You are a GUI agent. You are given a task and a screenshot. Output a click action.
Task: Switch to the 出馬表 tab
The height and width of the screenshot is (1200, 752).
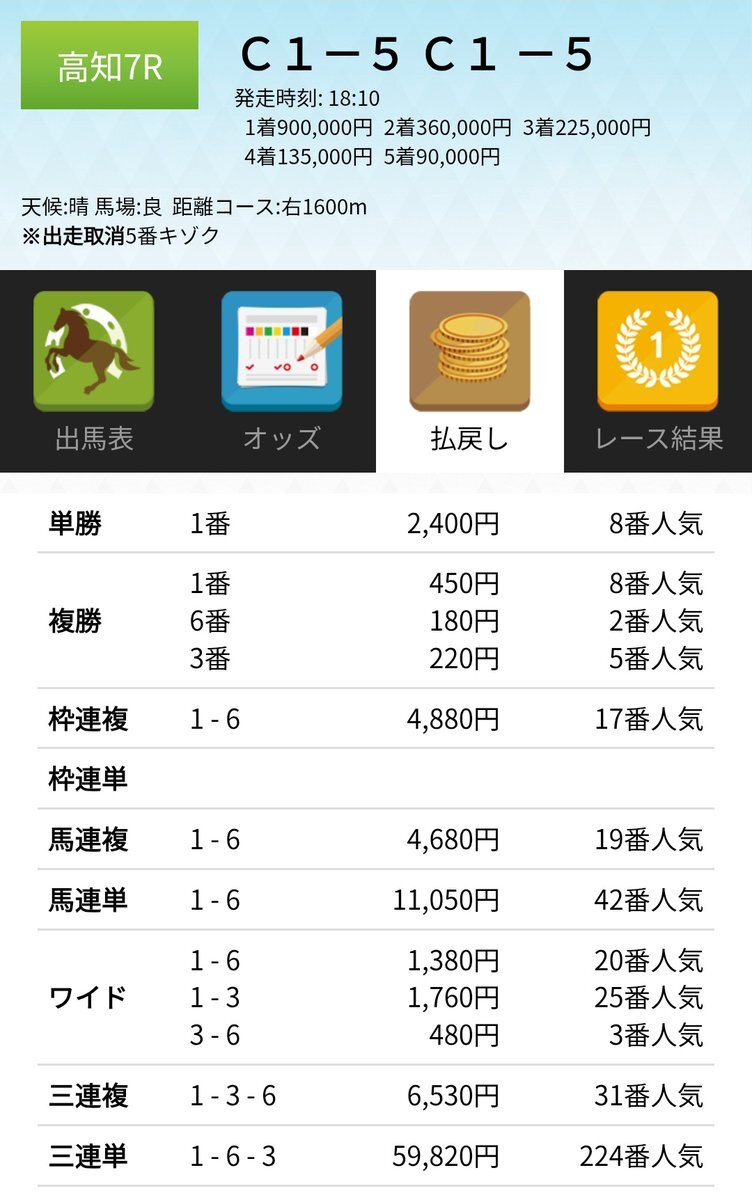pyautogui.click(x=94, y=372)
